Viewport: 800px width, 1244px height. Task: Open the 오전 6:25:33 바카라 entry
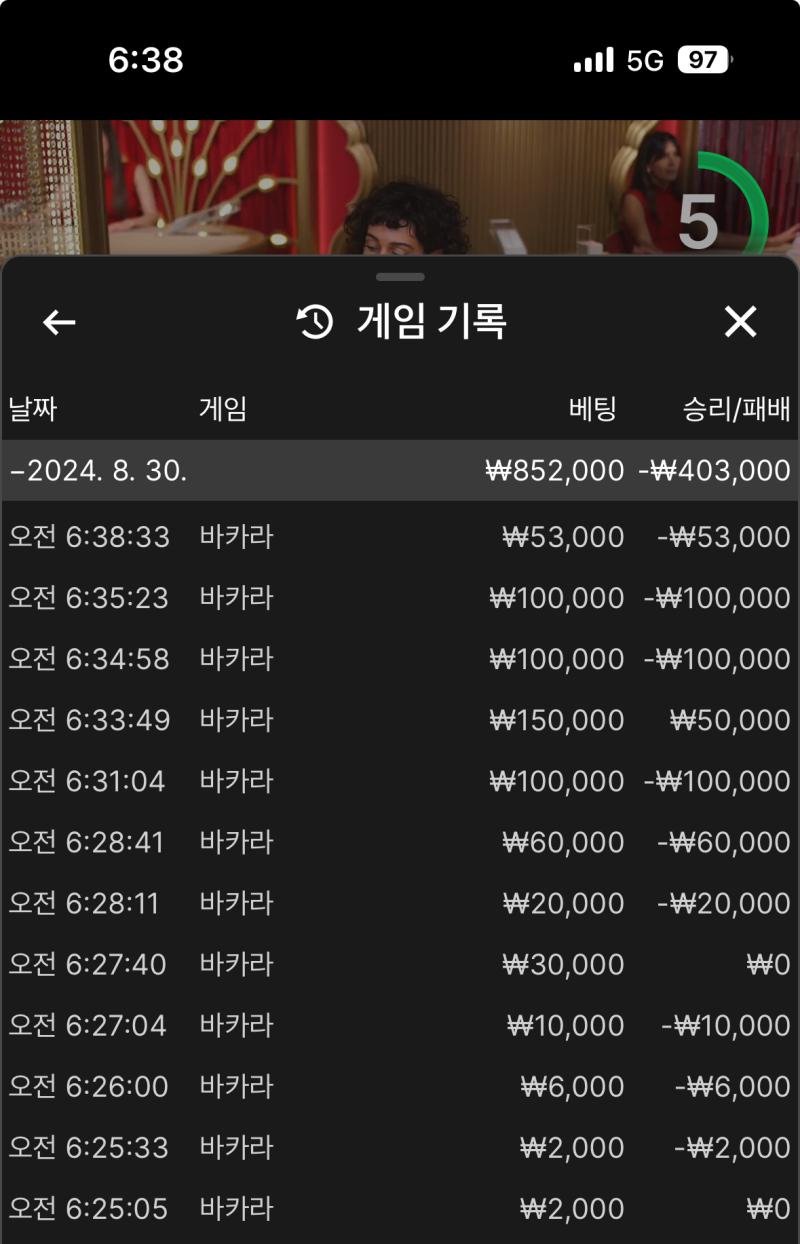(x=400, y=1147)
